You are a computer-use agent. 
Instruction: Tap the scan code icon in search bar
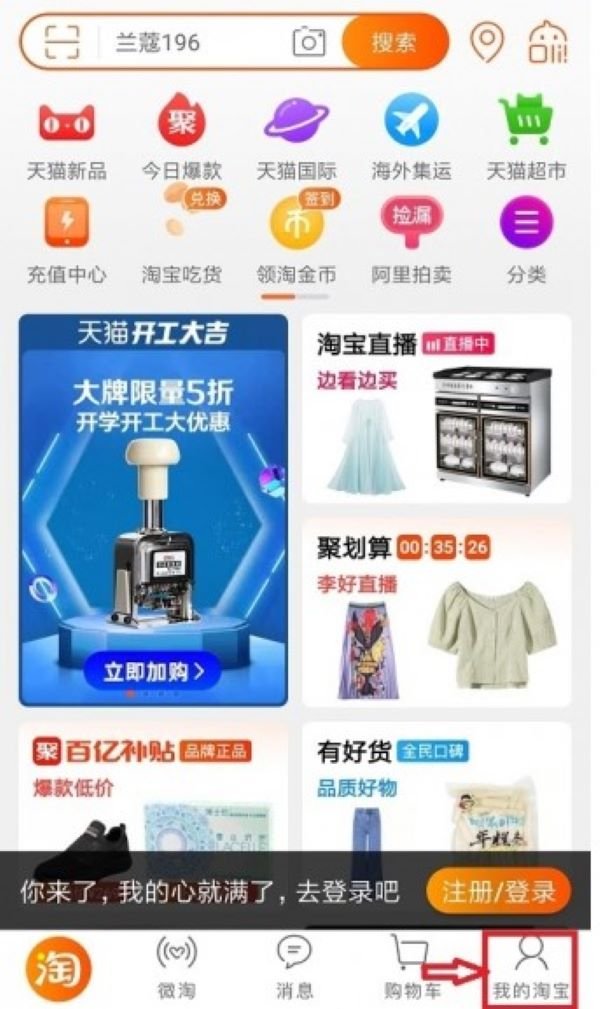click(62, 42)
